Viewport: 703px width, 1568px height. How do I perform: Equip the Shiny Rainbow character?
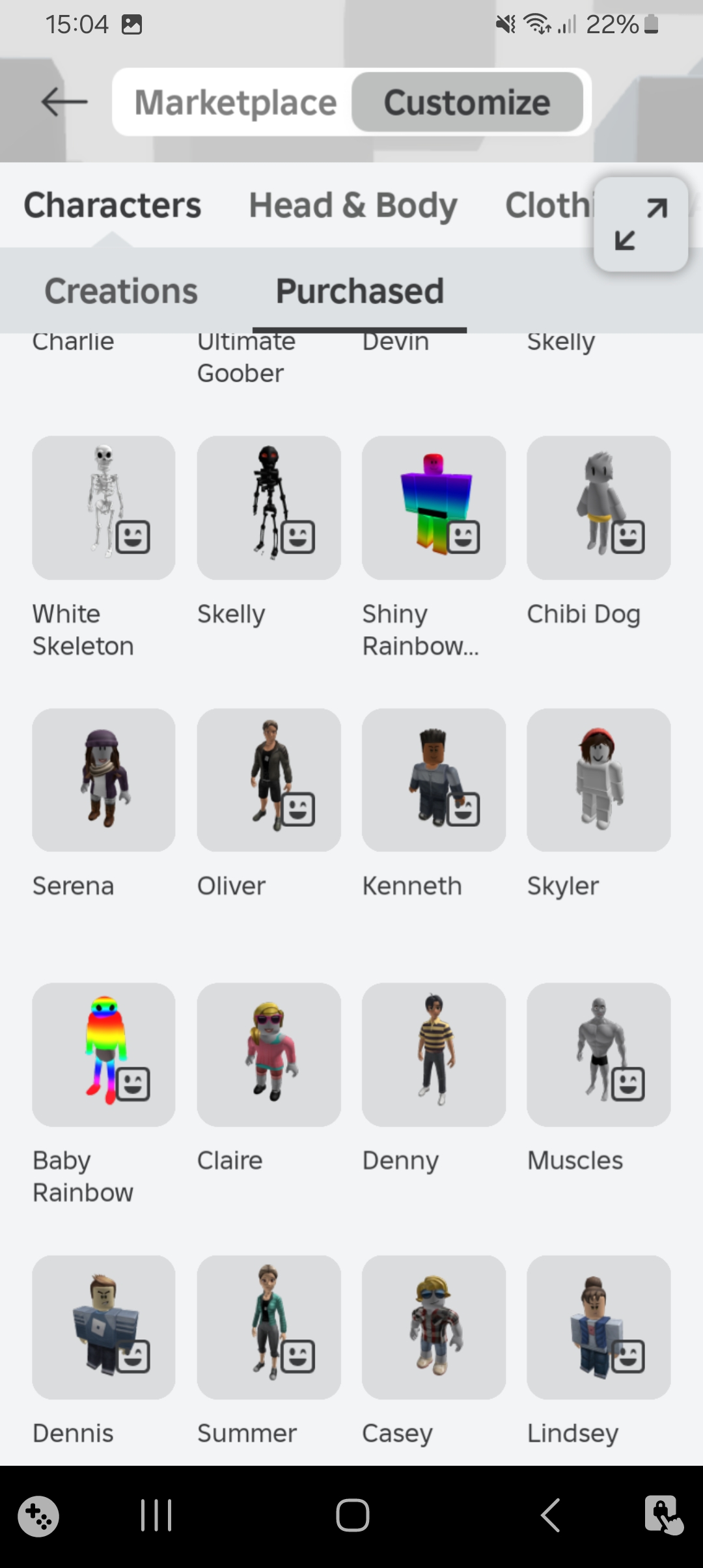[434, 508]
